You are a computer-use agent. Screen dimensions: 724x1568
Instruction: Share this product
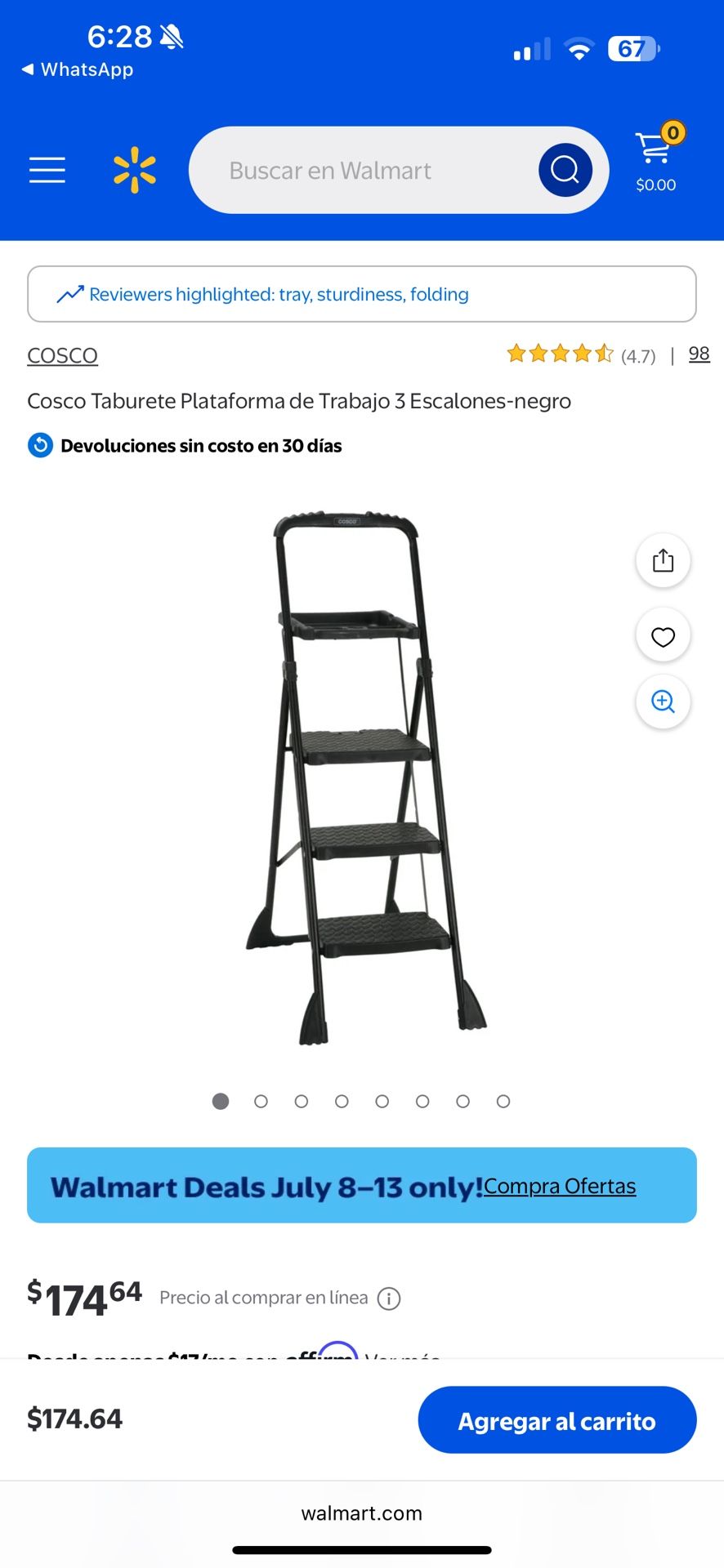click(x=663, y=560)
